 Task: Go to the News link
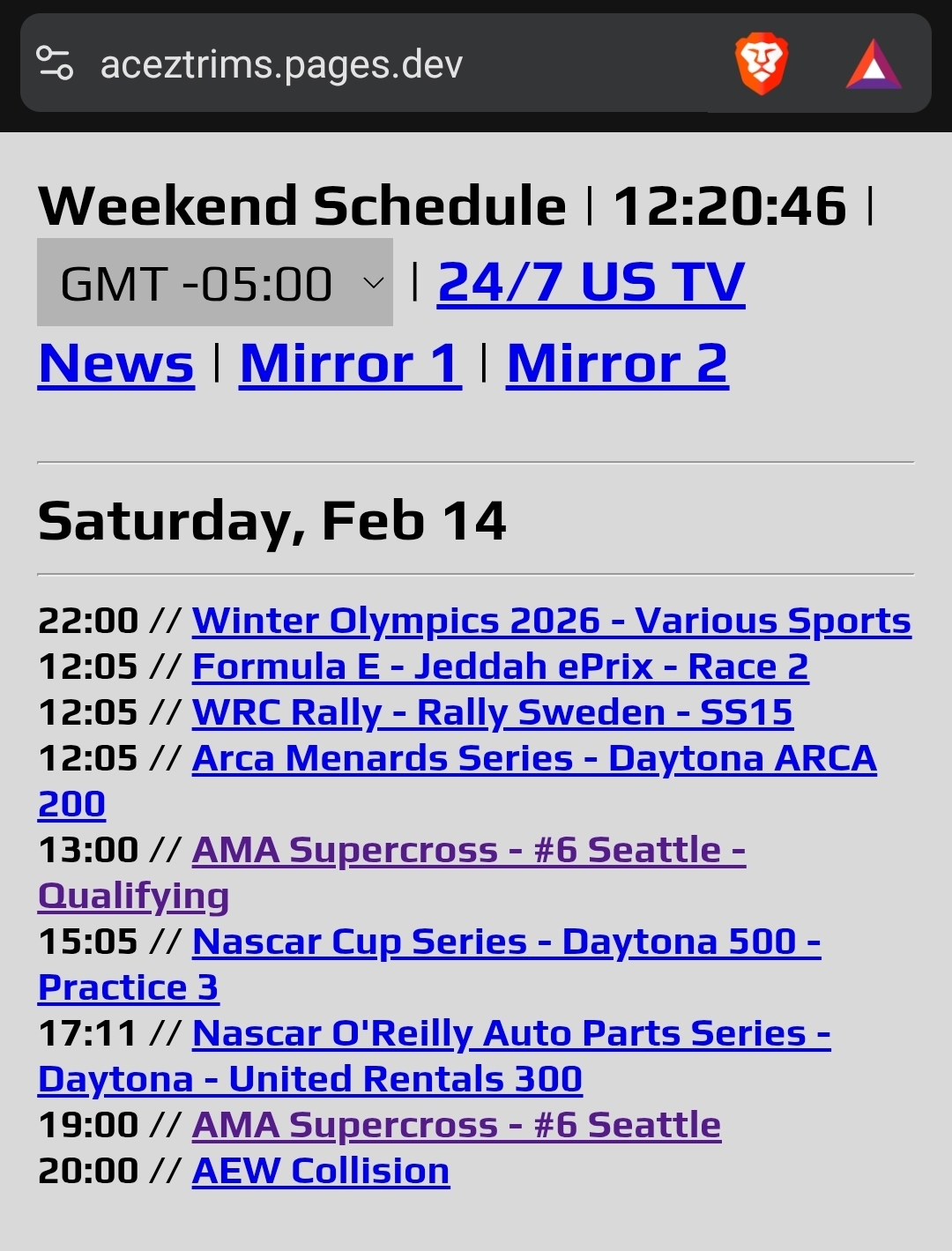[x=116, y=363]
